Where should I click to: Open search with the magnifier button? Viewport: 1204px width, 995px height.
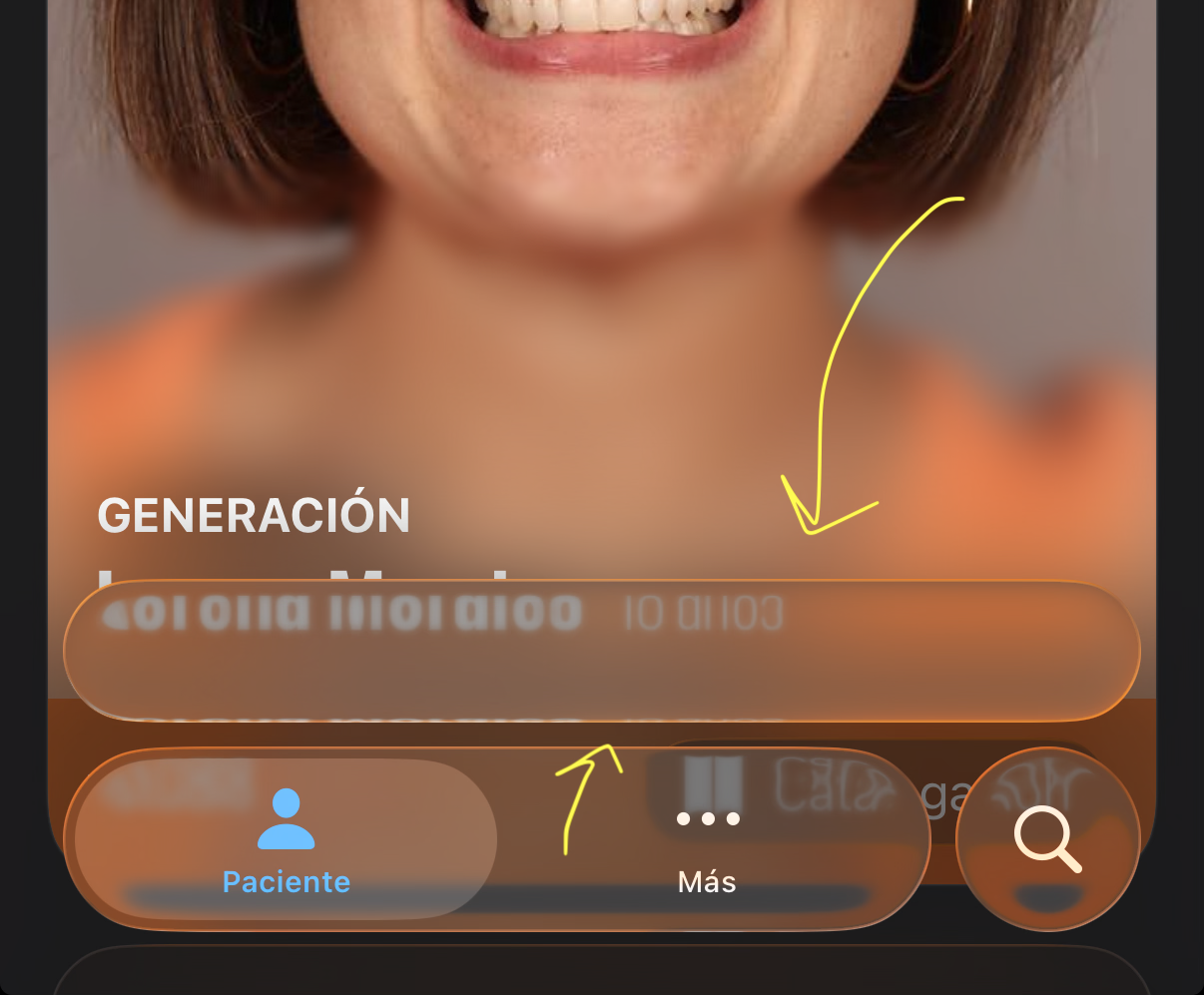click(x=1047, y=839)
